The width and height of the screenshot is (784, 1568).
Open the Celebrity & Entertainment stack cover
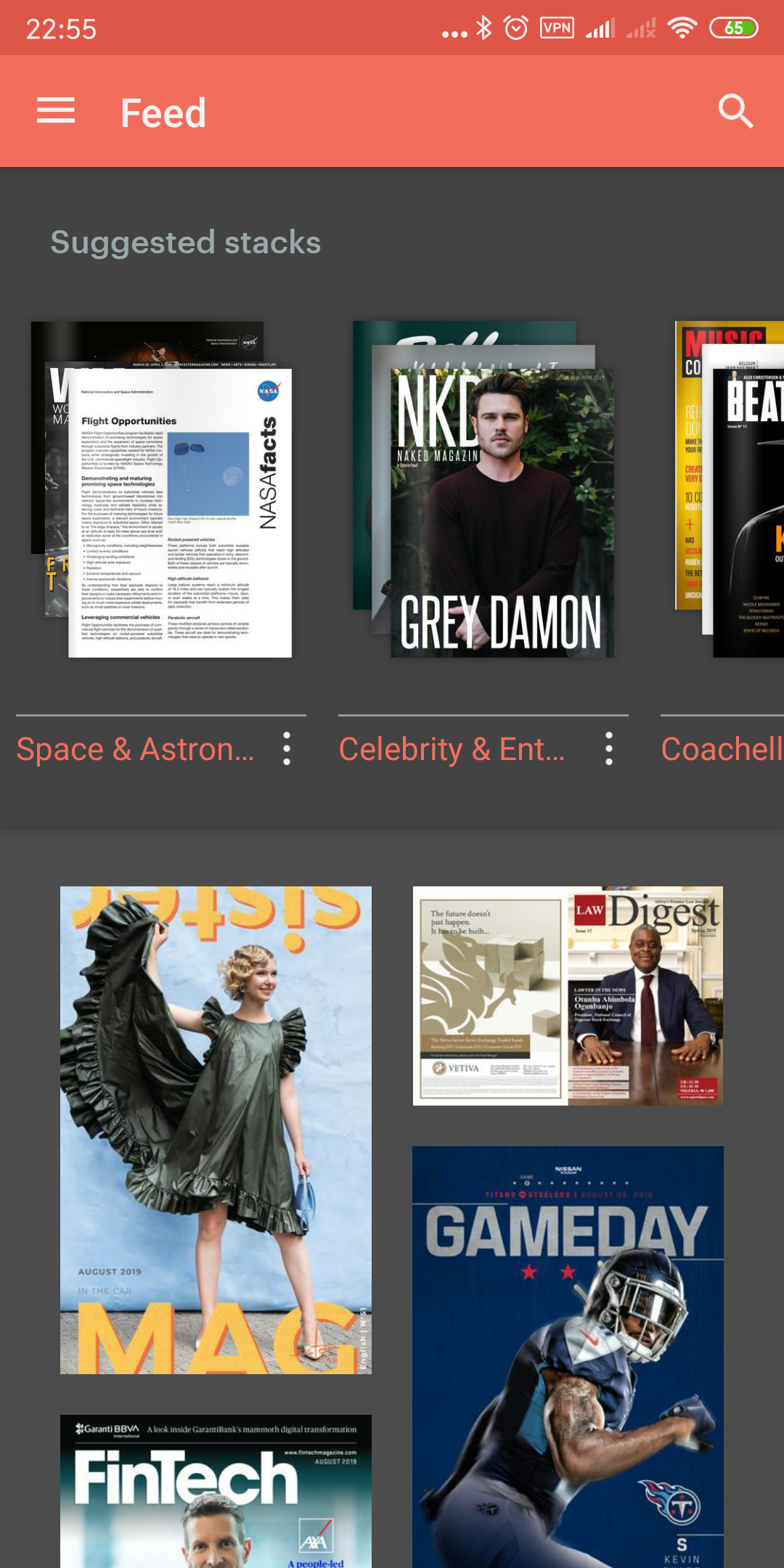484,490
